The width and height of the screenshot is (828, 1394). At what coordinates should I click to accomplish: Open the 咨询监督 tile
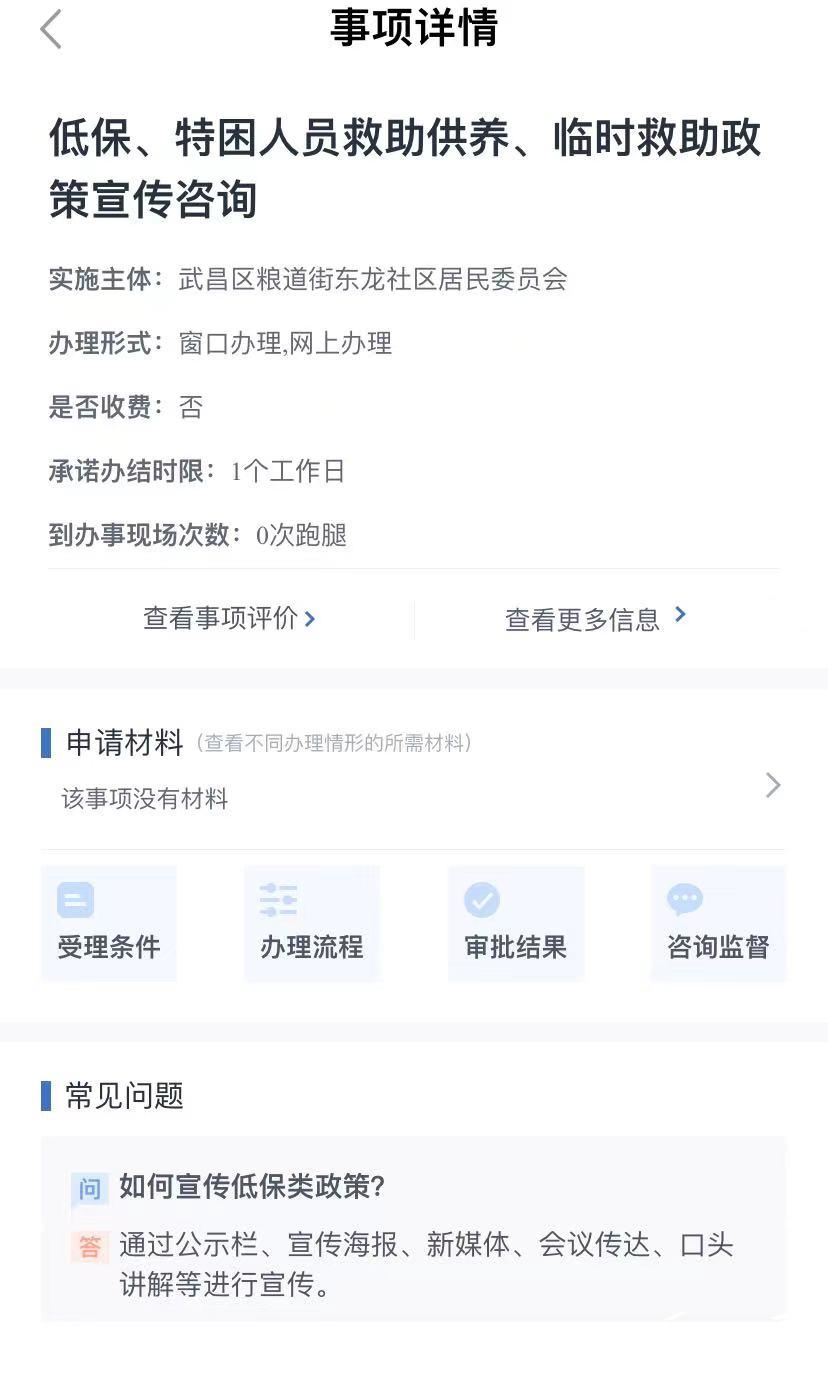pos(718,923)
